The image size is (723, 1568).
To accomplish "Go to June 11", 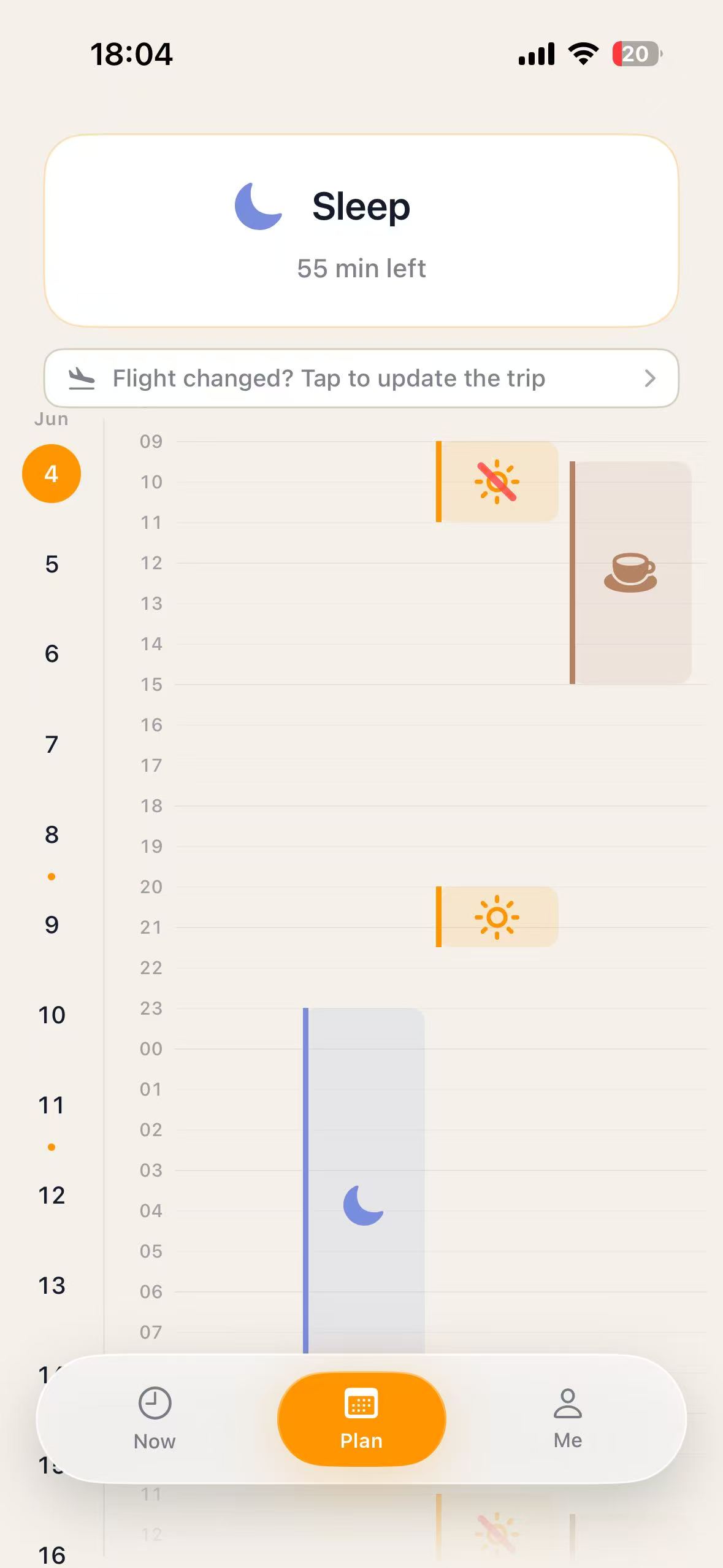I will [52, 1105].
